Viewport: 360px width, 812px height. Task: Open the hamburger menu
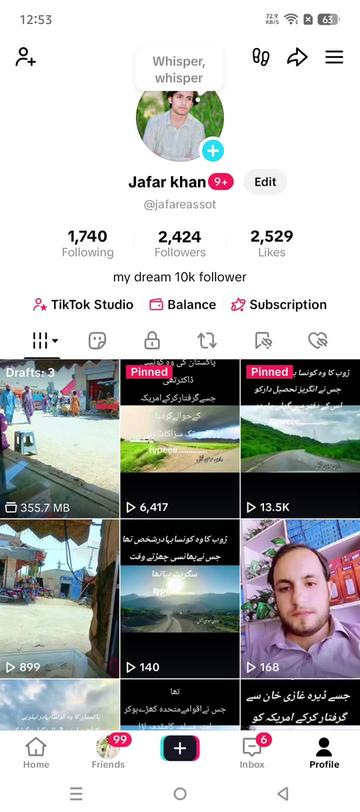tap(334, 57)
